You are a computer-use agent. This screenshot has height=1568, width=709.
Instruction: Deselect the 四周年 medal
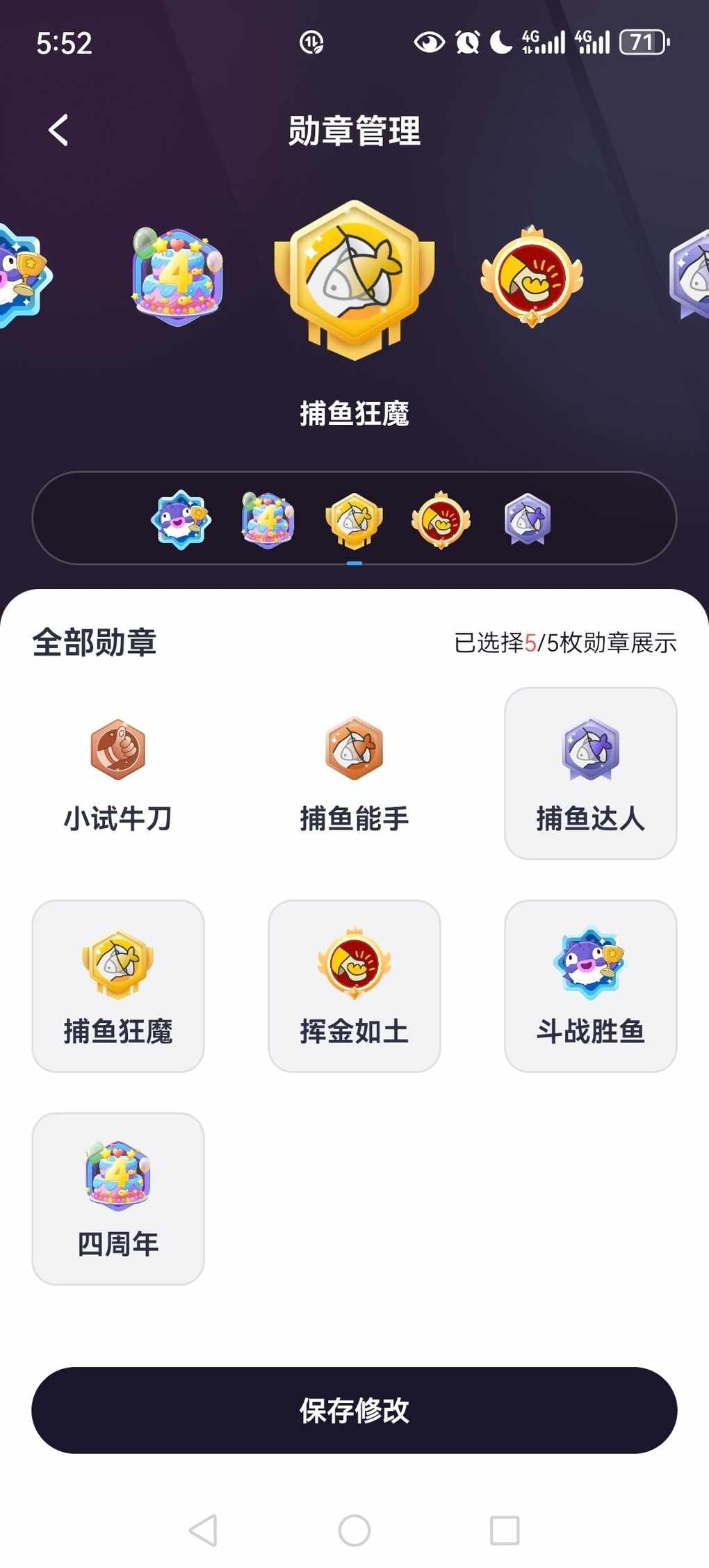pyautogui.click(x=118, y=1198)
